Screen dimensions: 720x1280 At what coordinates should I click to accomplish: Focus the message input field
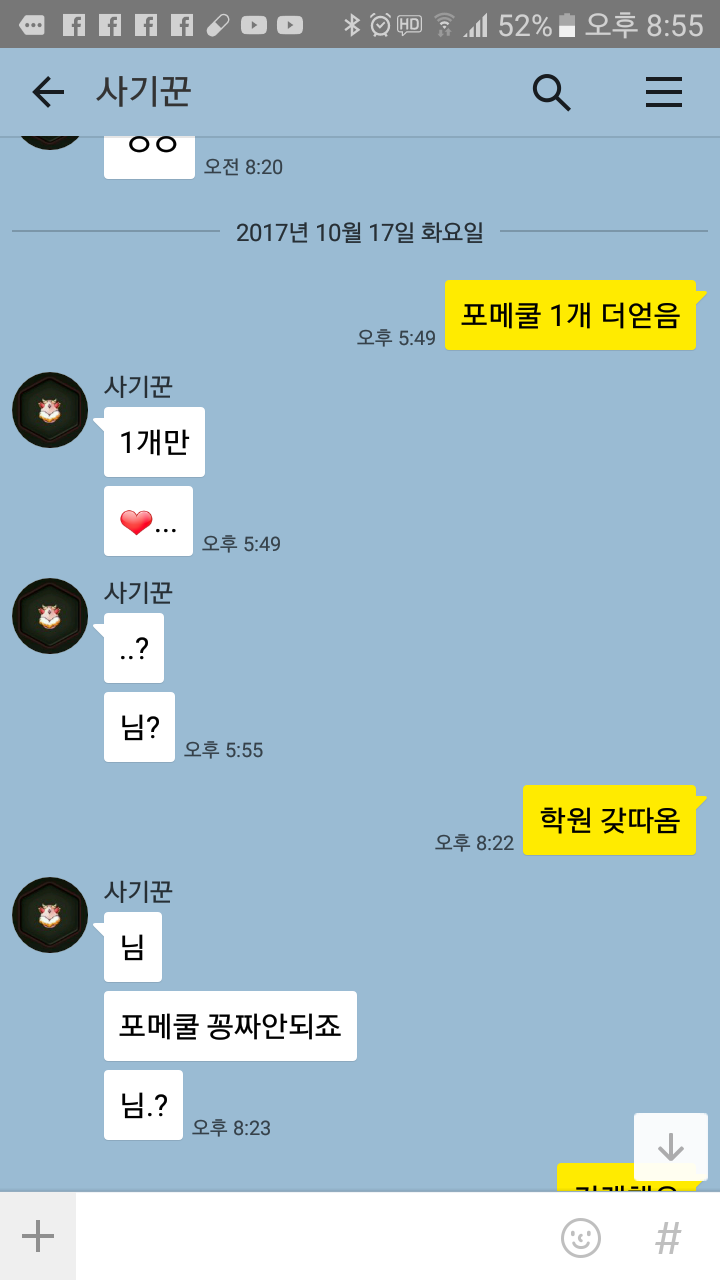(310, 1237)
